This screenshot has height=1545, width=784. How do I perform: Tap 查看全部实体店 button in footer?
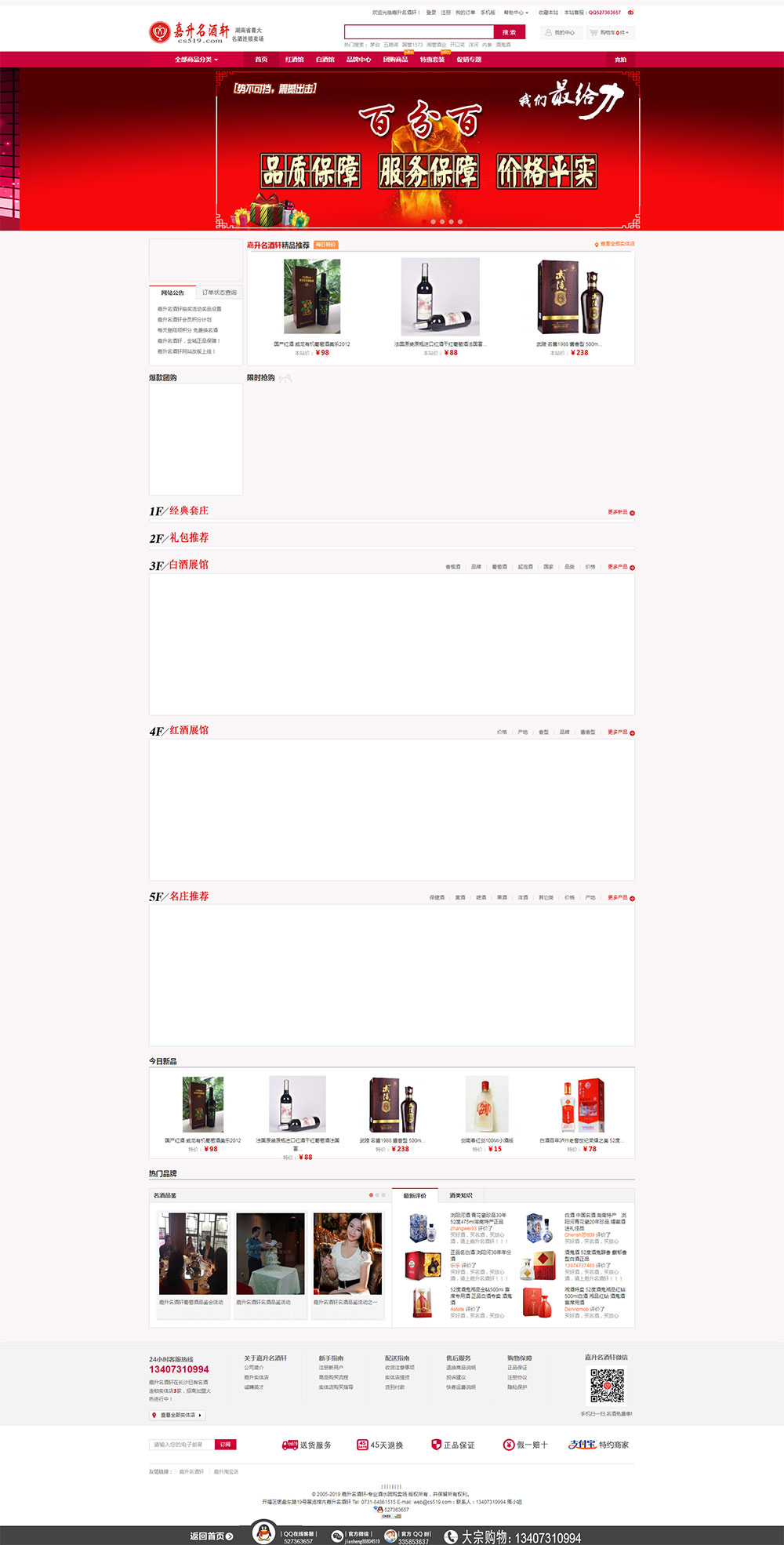point(178,1416)
